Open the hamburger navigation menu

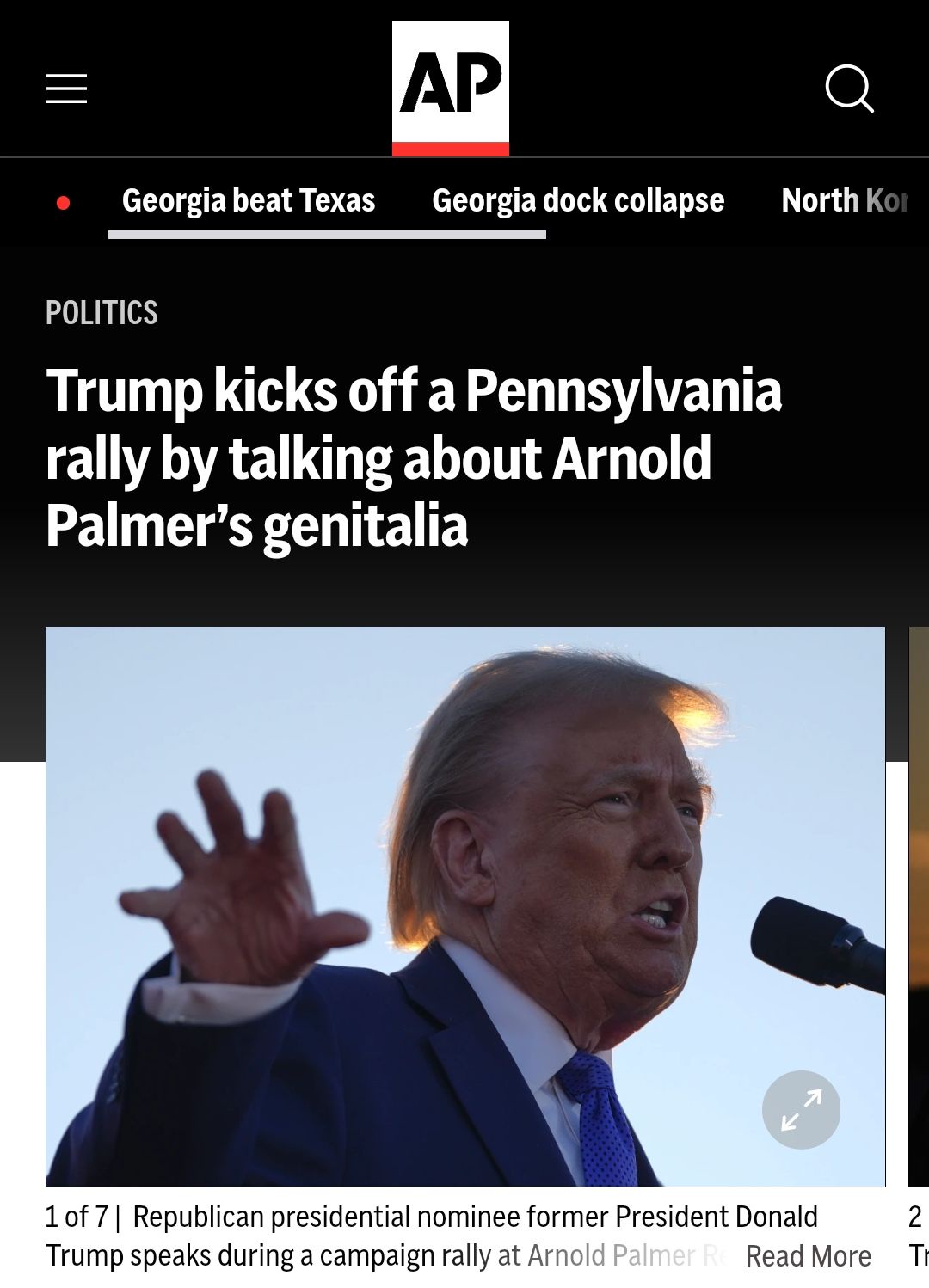click(67, 89)
